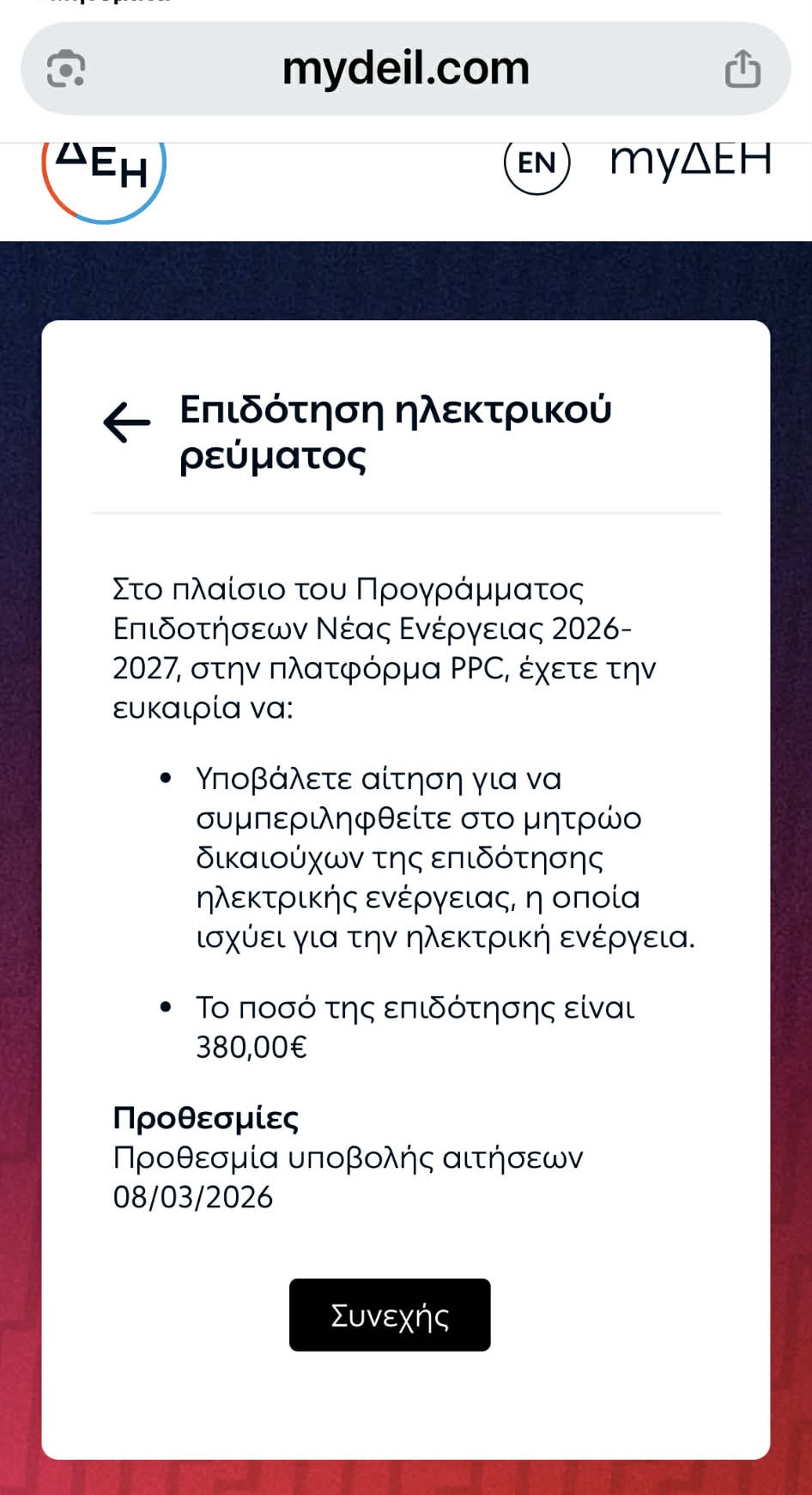Share this page from the browser bar

[742, 69]
